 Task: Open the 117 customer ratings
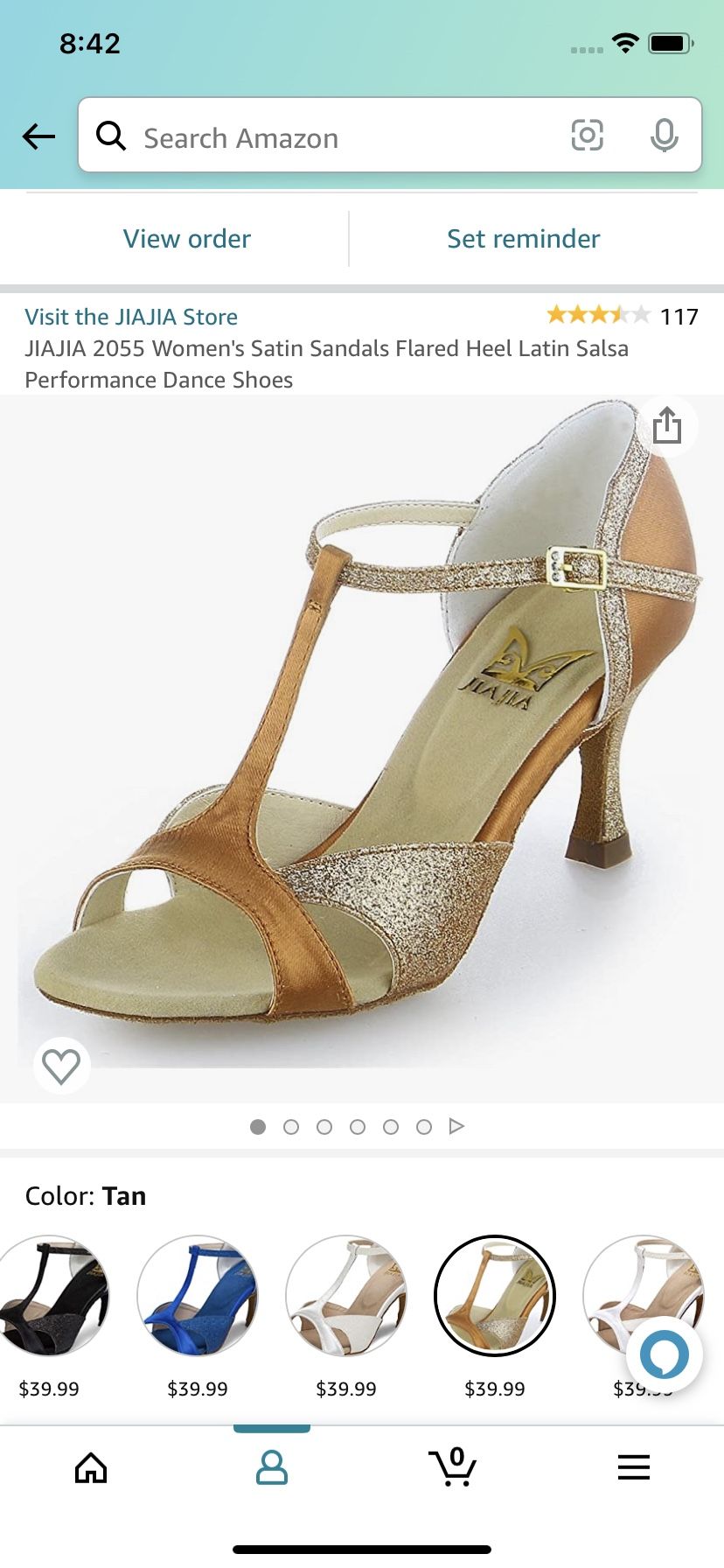(x=679, y=316)
